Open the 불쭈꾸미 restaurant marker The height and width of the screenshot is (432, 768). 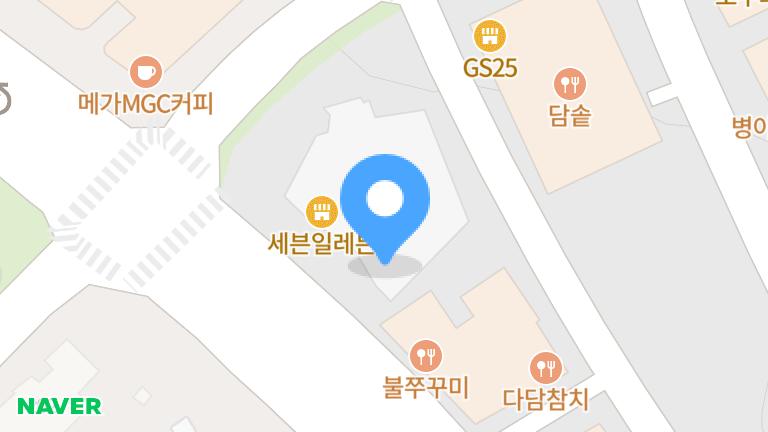[x=426, y=354]
